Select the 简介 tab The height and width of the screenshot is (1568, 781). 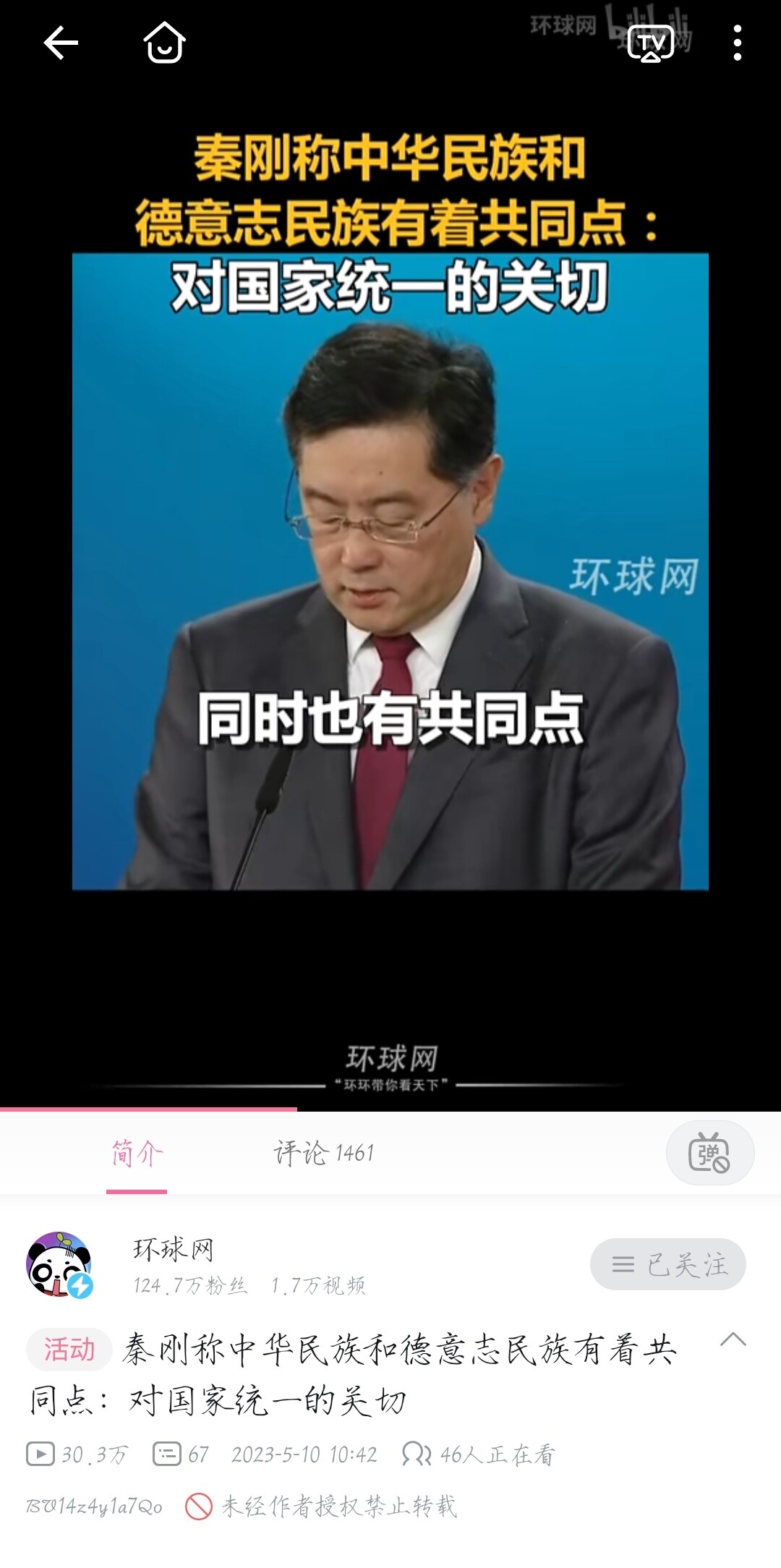click(x=137, y=1153)
